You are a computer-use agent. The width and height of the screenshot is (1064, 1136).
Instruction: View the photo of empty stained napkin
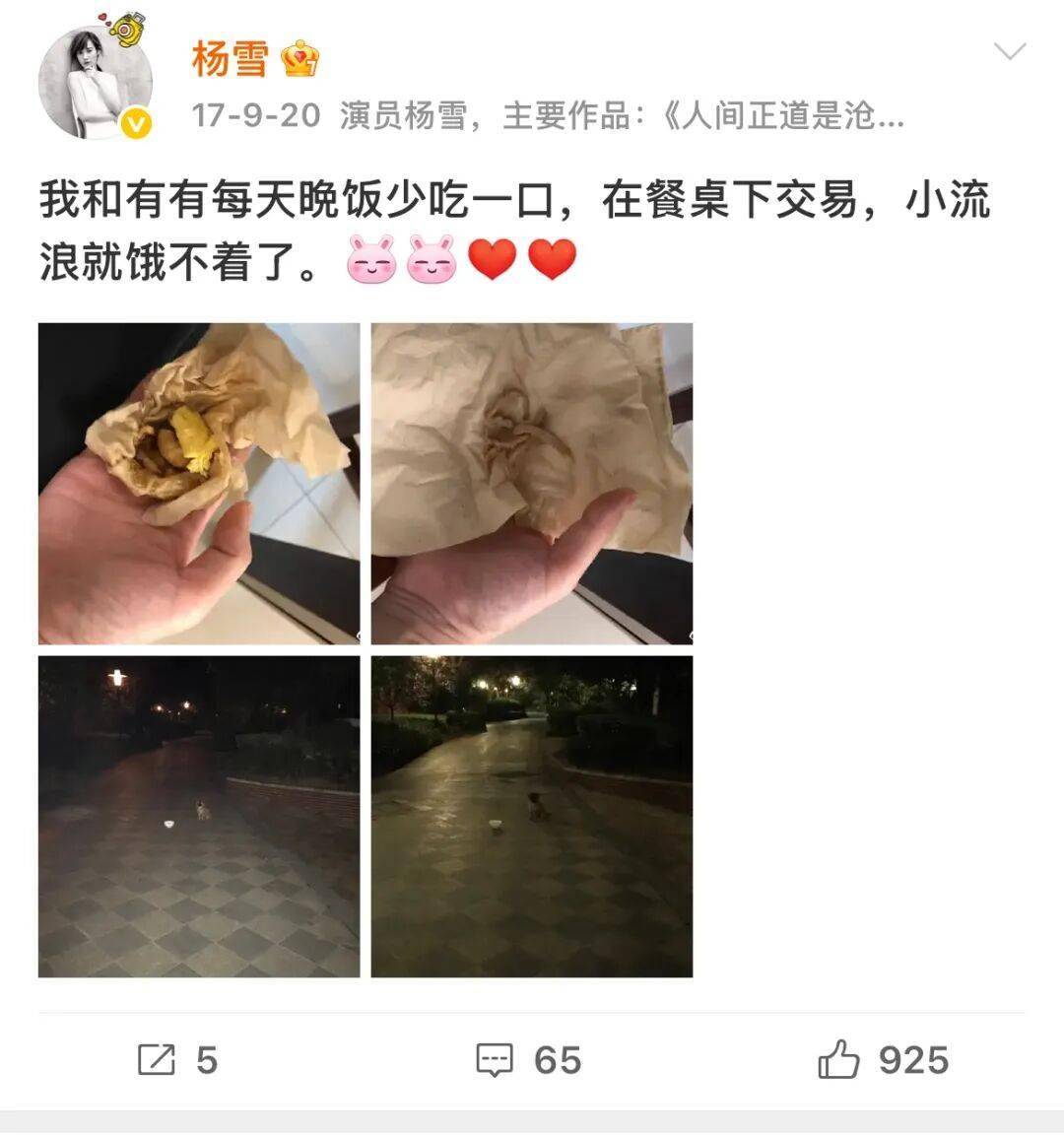click(532, 484)
